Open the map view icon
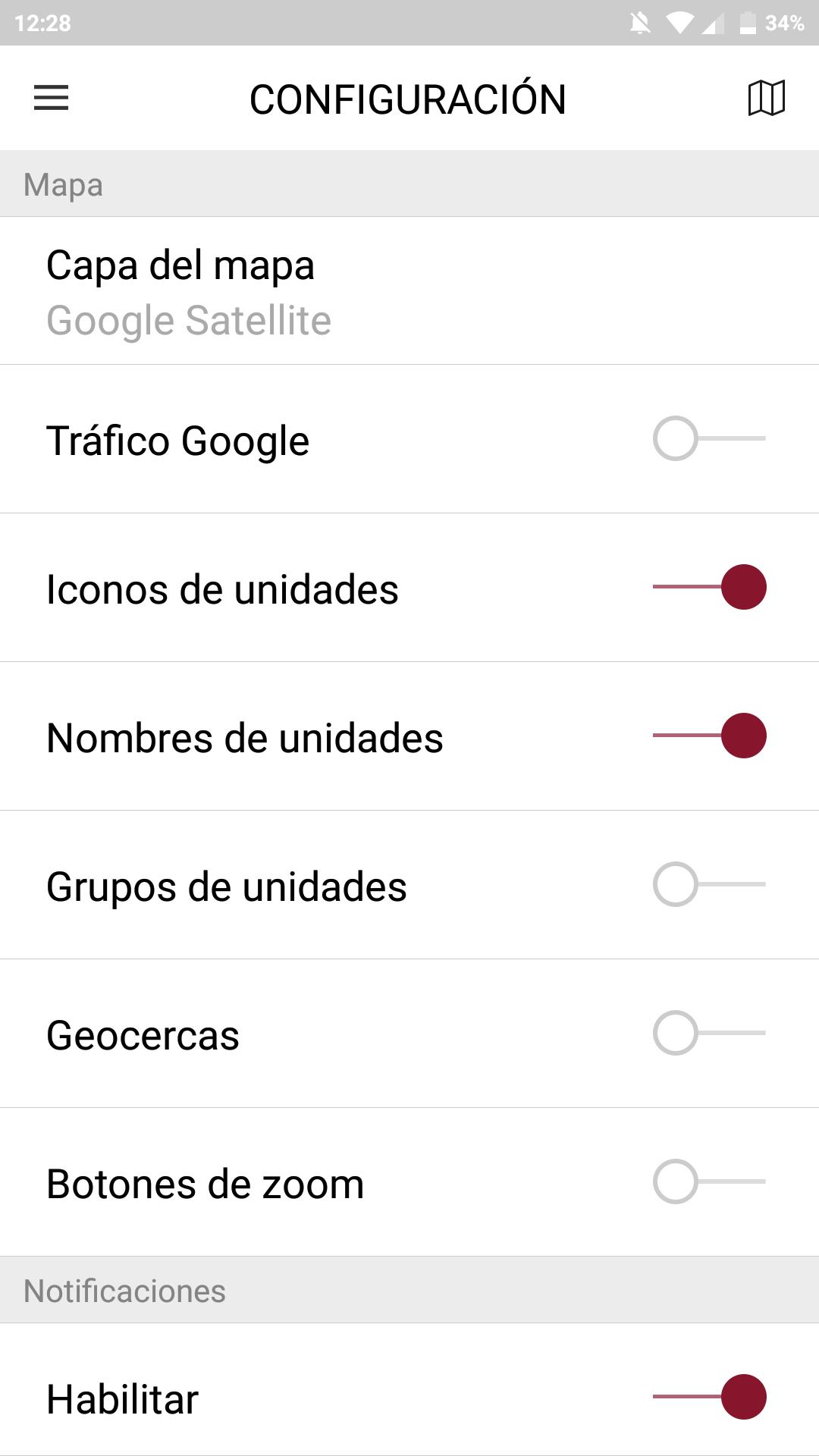 (766, 98)
